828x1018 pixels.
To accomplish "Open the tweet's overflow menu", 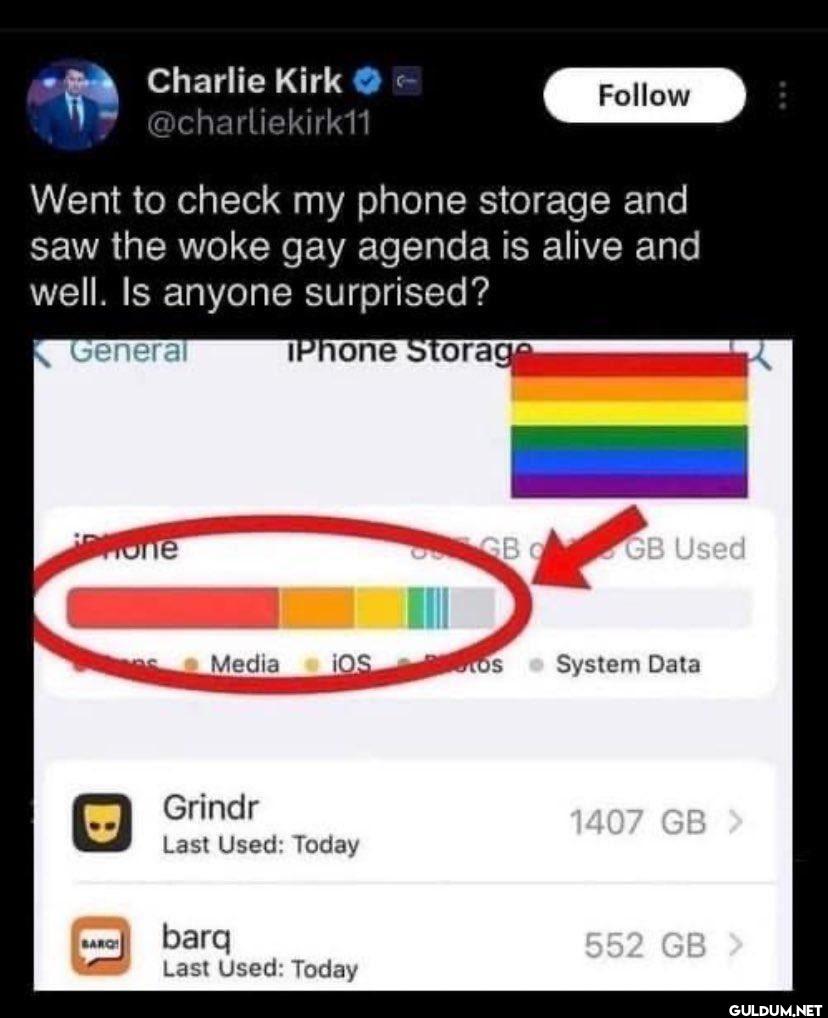I will click(x=783, y=96).
